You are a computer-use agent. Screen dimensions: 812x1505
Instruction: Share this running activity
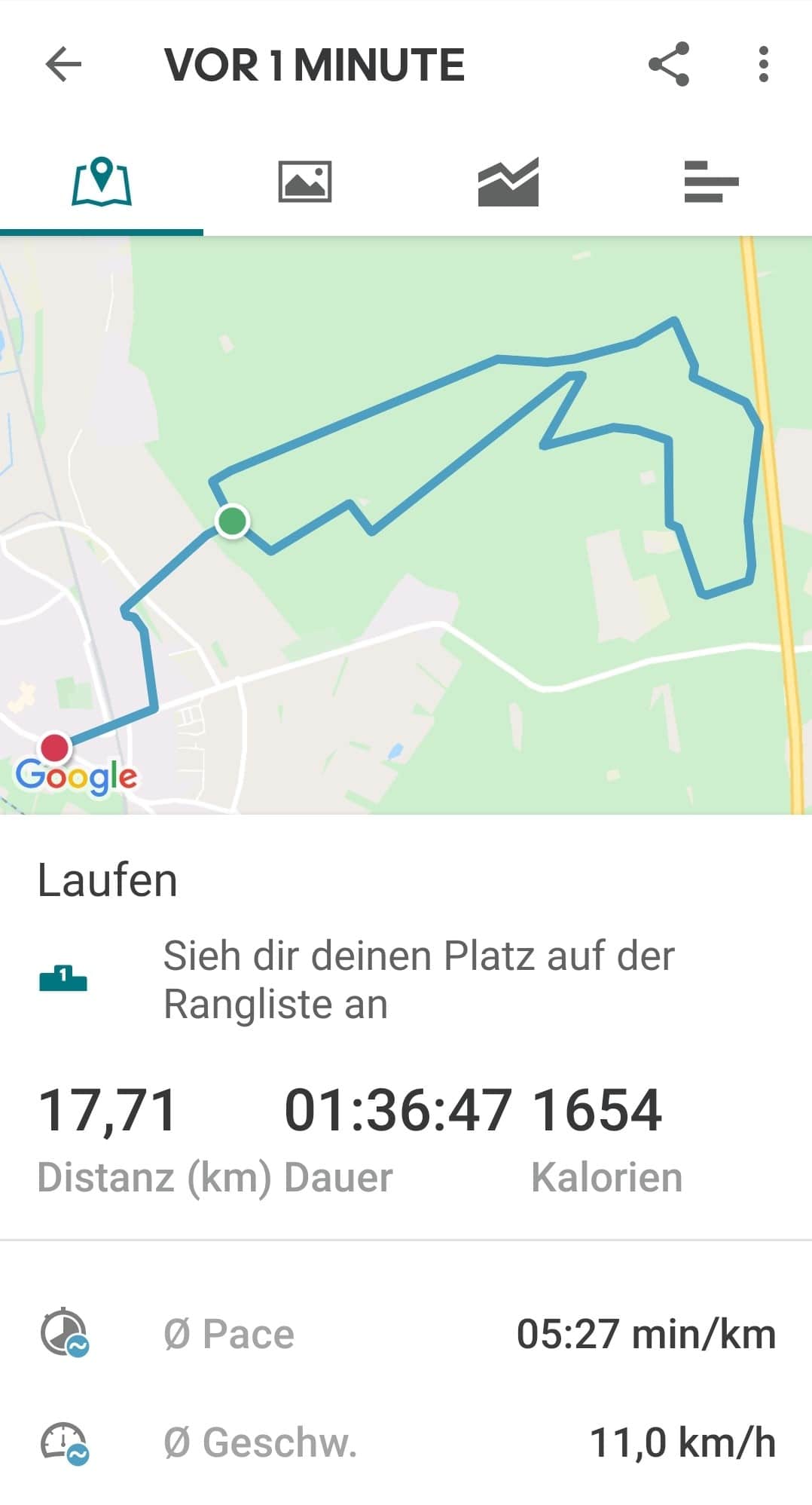coord(669,64)
